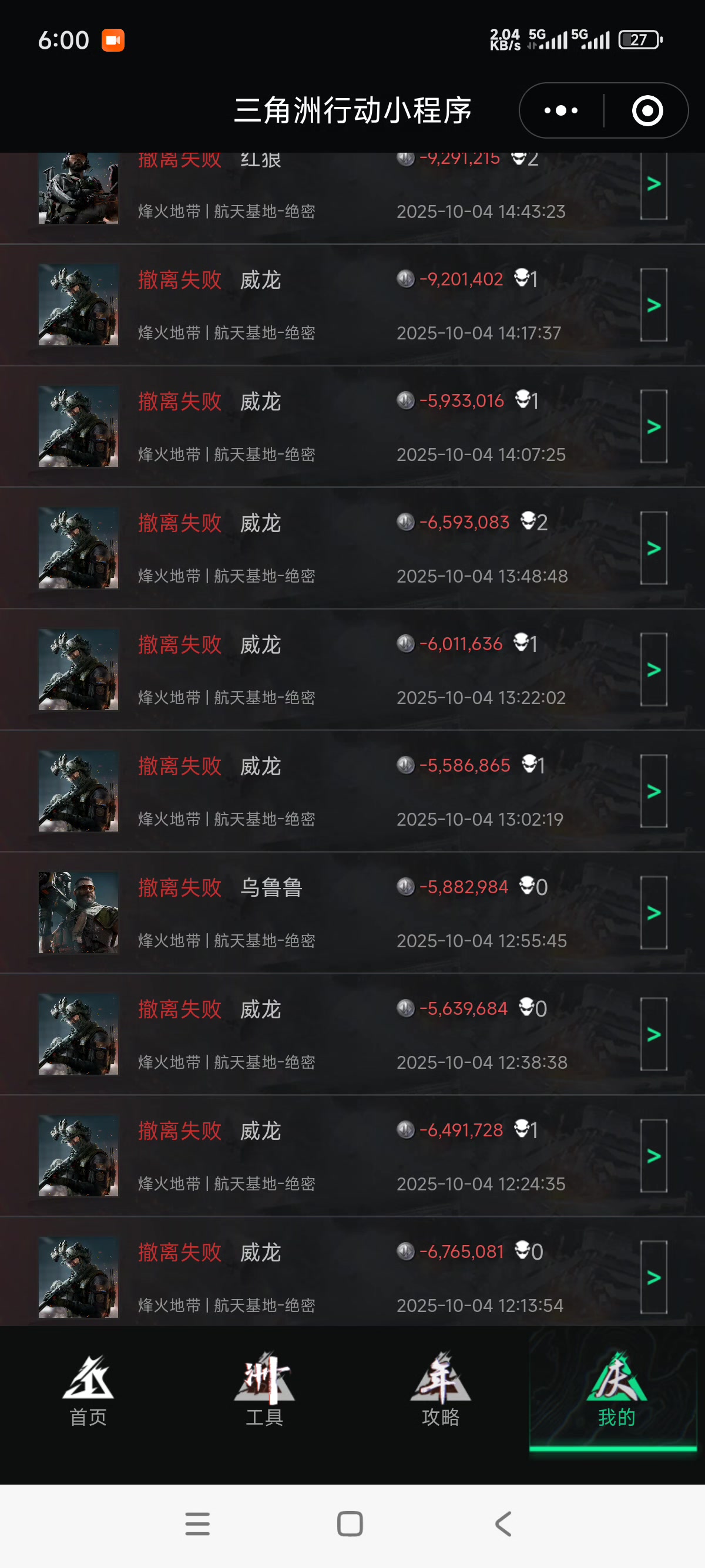705x1568 pixels.
Task: Switch to the 首页 tab
Action: coord(88,1391)
